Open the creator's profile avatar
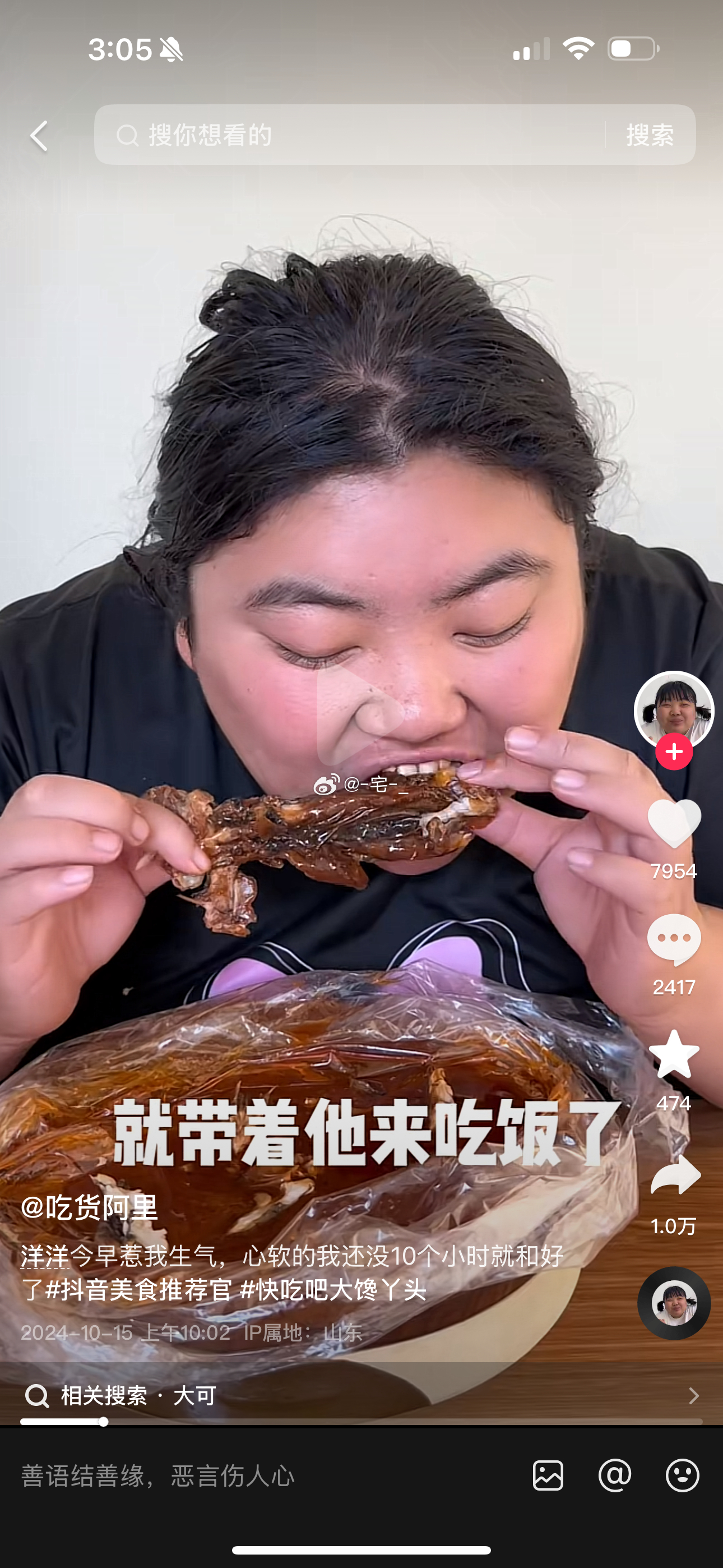The width and height of the screenshot is (723, 1568). [x=674, y=709]
